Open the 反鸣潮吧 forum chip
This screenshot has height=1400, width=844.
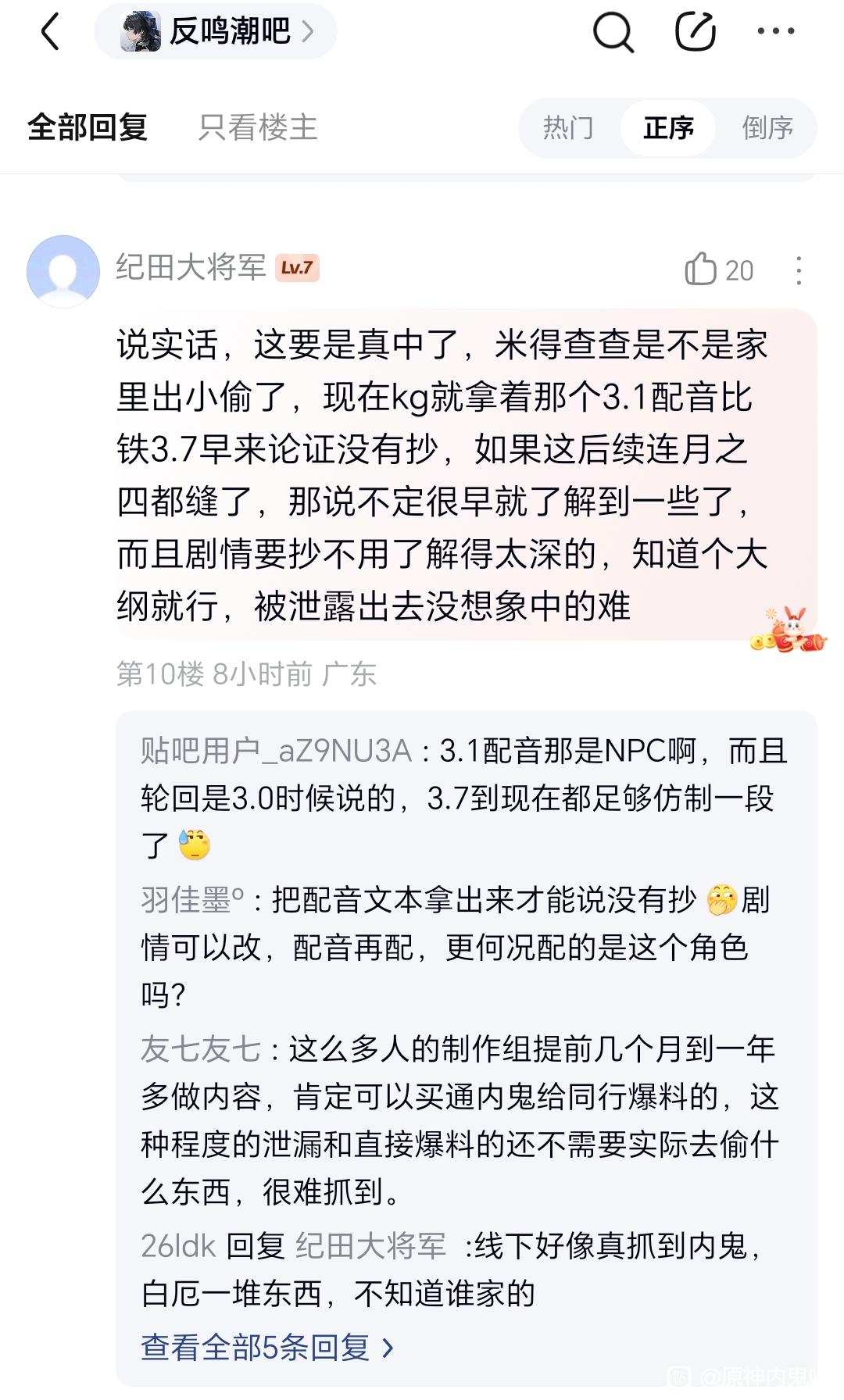[x=216, y=32]
